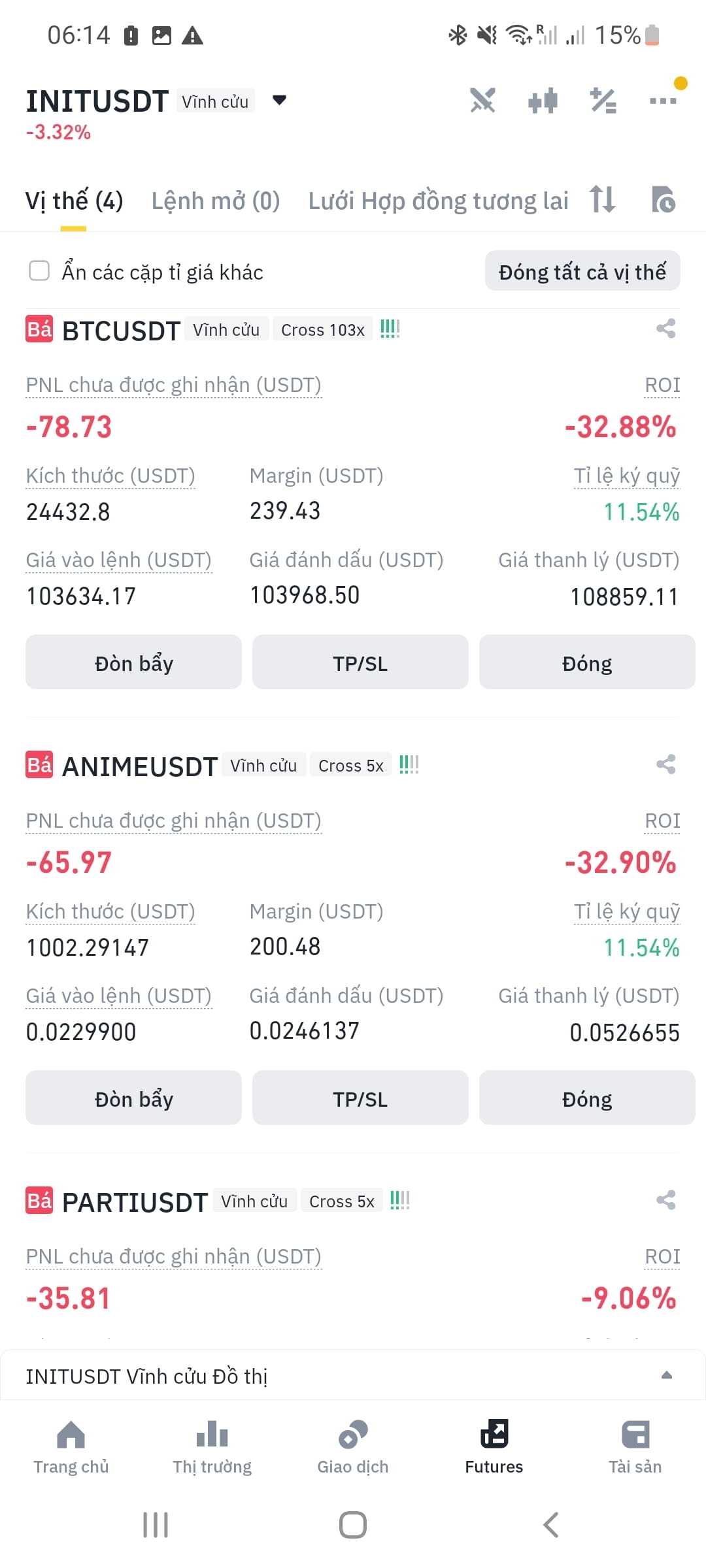Open the candlestick chart icon
706x1568 pixels.
point(543,101)
